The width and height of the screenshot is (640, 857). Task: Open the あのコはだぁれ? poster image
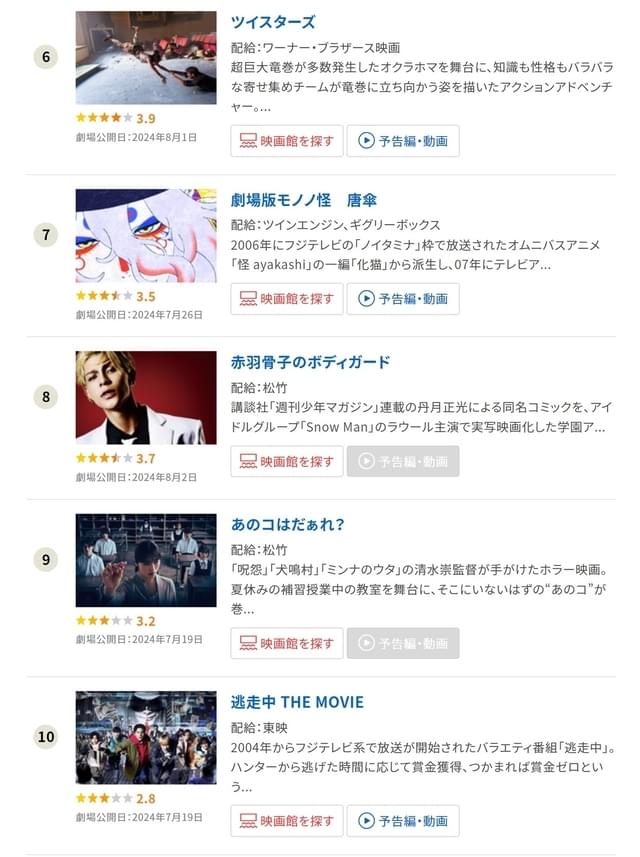(146, 560)
